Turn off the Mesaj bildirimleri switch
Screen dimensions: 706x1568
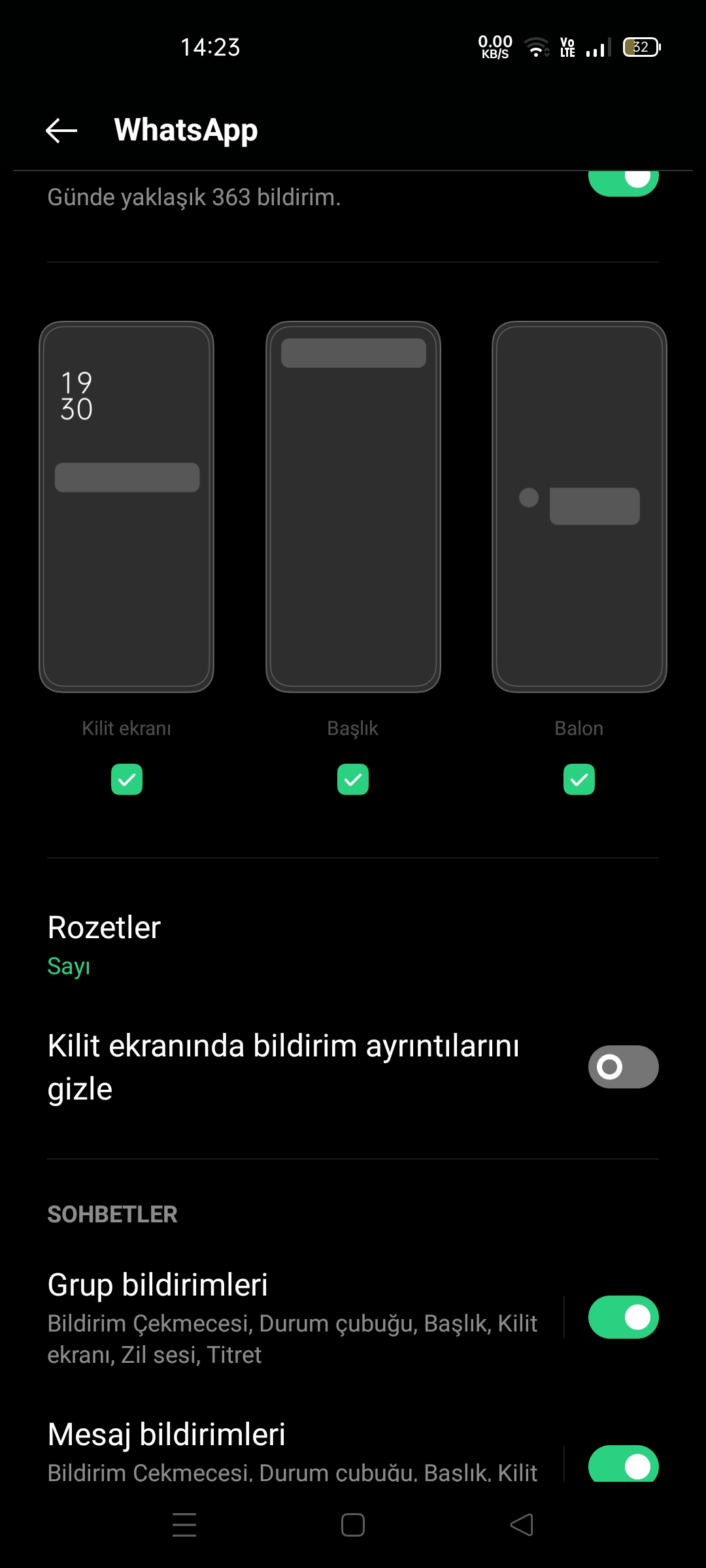[x=623, y=1464]
